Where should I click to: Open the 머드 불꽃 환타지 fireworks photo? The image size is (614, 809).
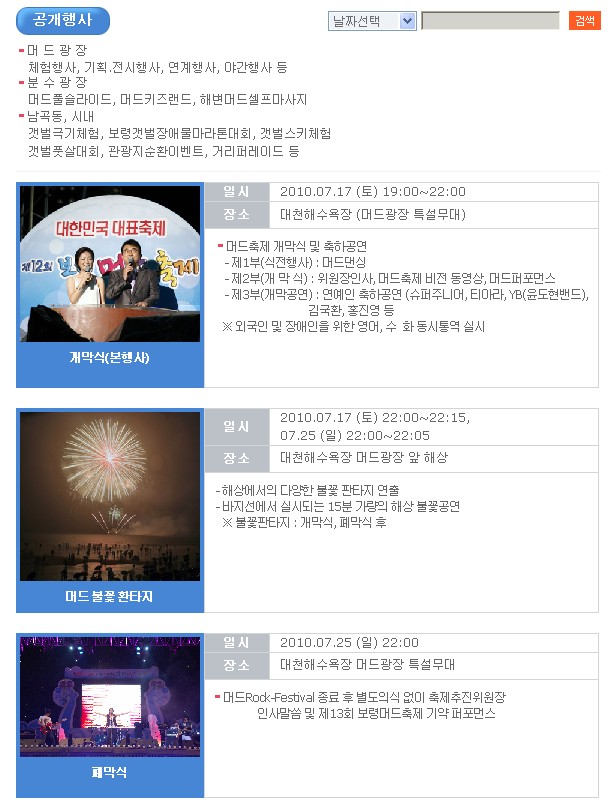tap(110, 496)
